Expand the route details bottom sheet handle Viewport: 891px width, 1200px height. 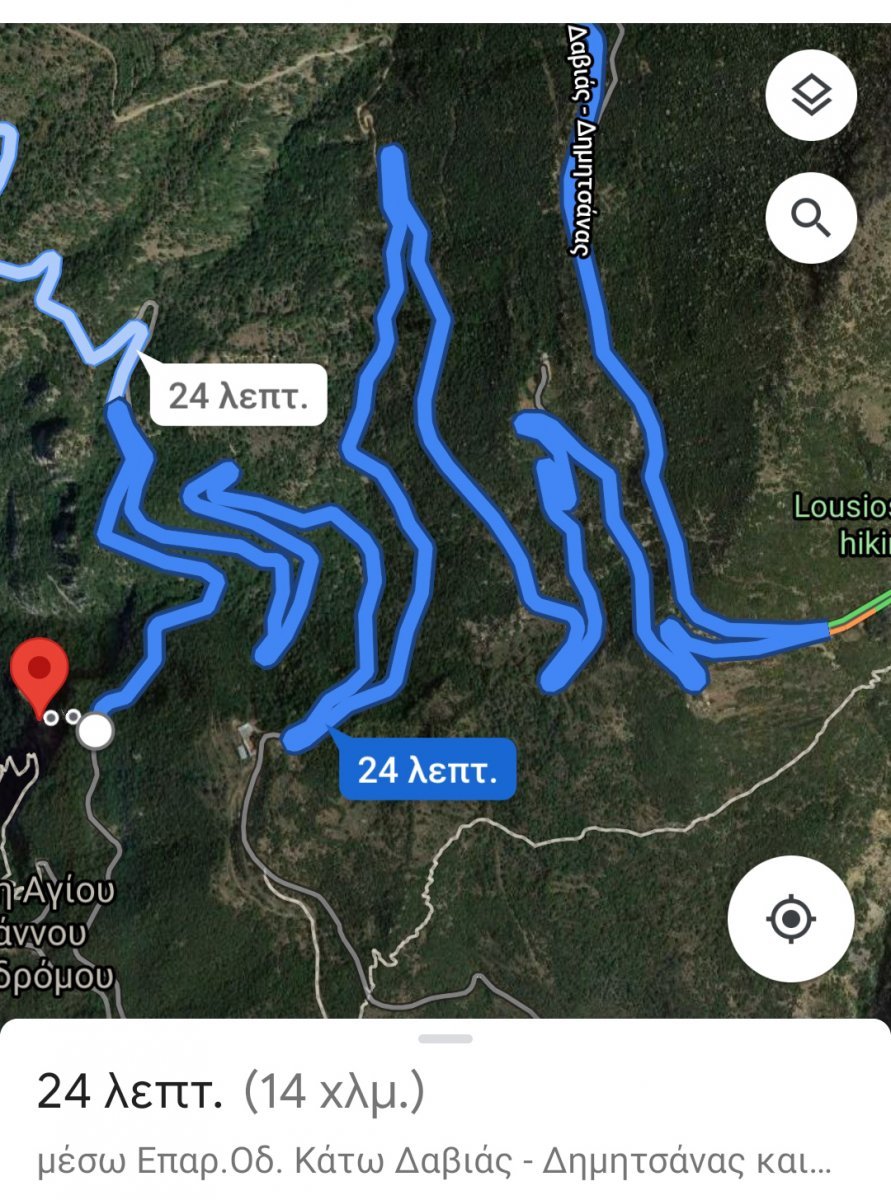(445, 1039)
